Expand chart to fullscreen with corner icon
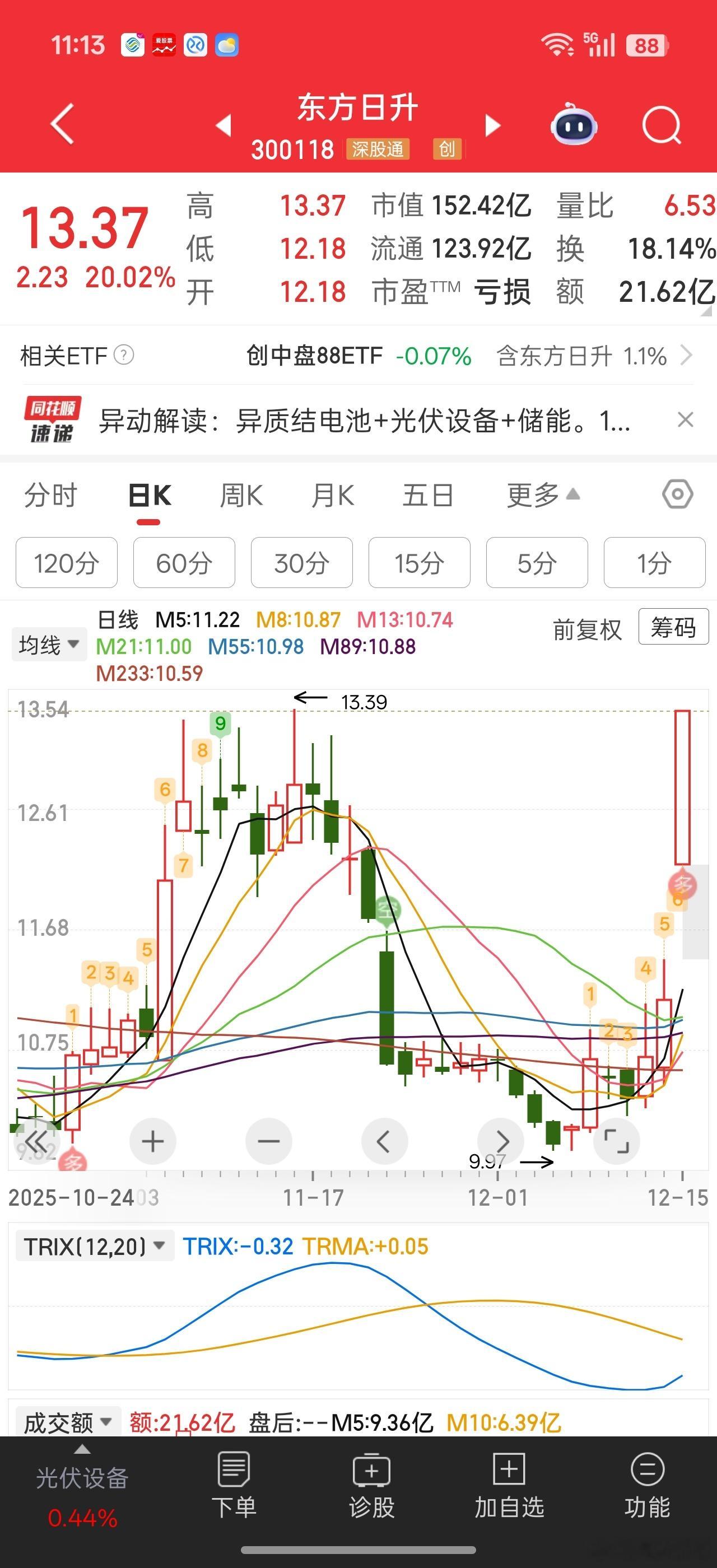The image size is (717, 1568). [x=616, y=1141]
